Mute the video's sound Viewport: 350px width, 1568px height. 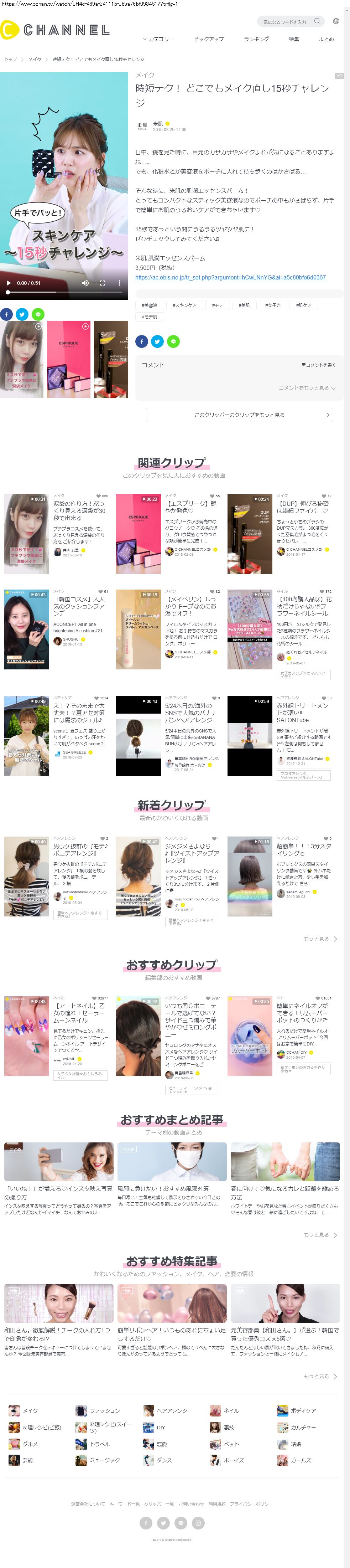(86, 283)
